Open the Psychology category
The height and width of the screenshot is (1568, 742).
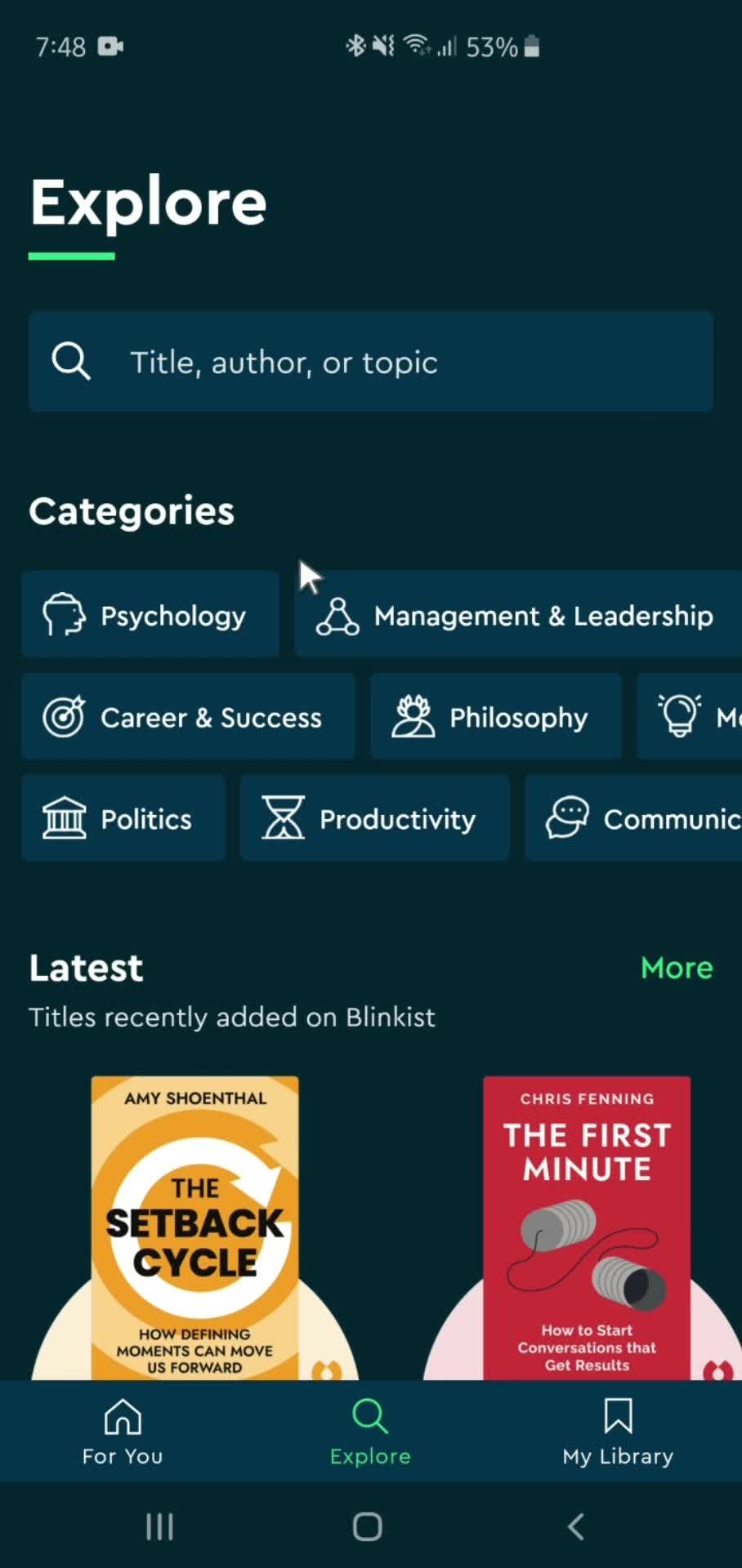coord(150,615)
